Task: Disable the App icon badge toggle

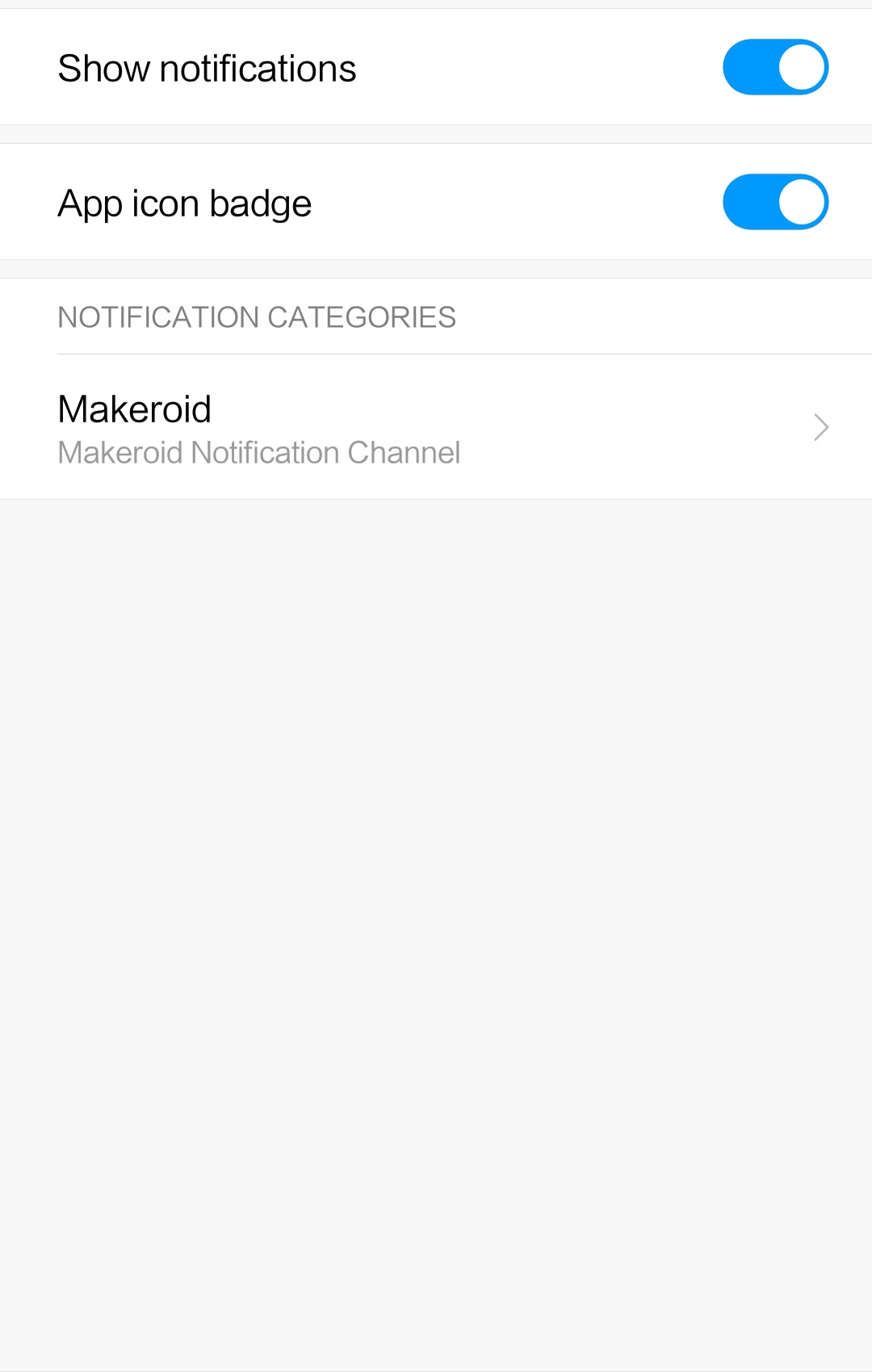Action: coord(775,202)
